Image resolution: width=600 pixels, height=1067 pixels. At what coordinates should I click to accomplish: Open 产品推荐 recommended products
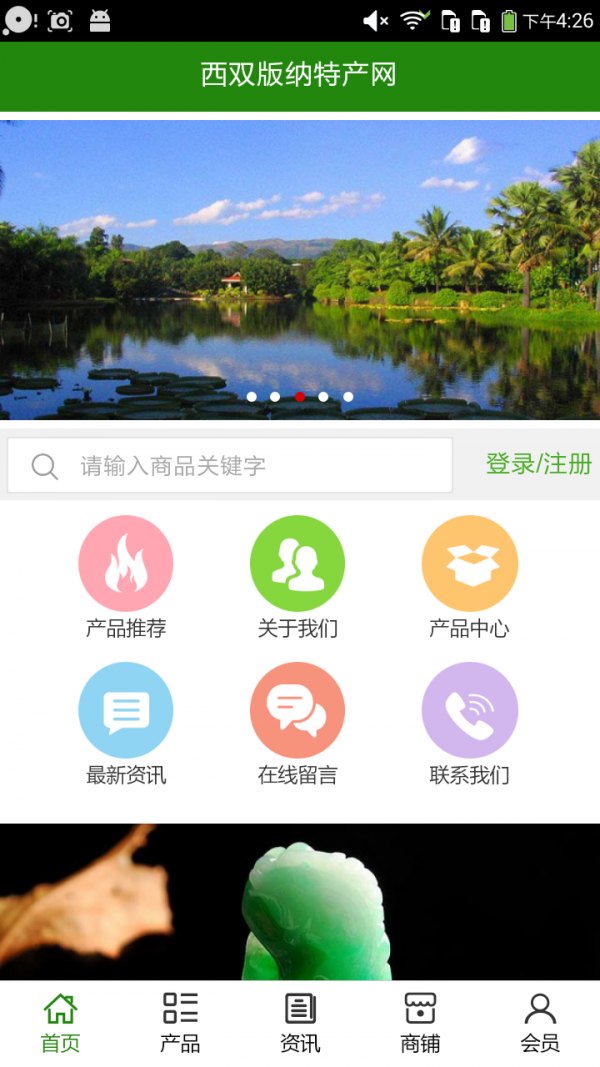click(x=126, y=577)
